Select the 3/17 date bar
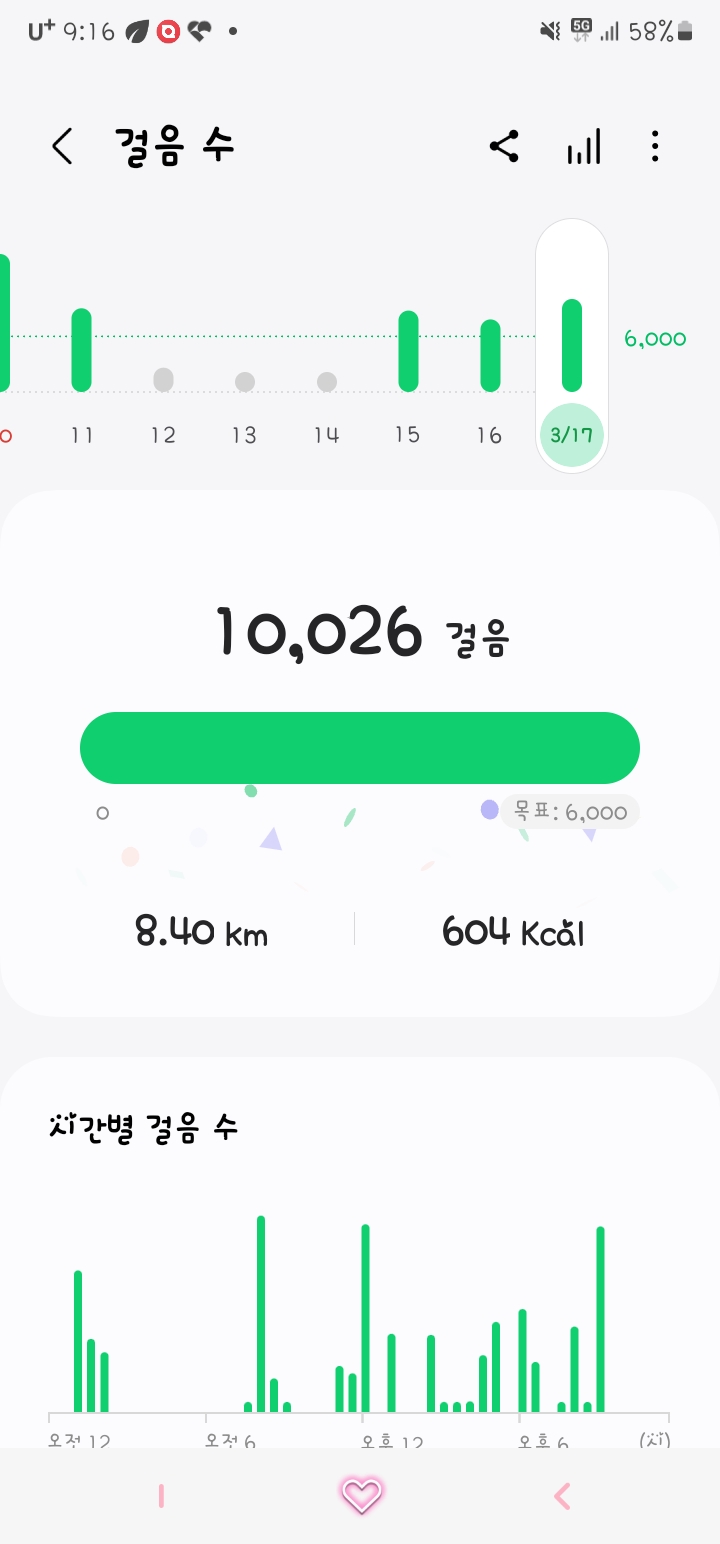 point(572,346)
